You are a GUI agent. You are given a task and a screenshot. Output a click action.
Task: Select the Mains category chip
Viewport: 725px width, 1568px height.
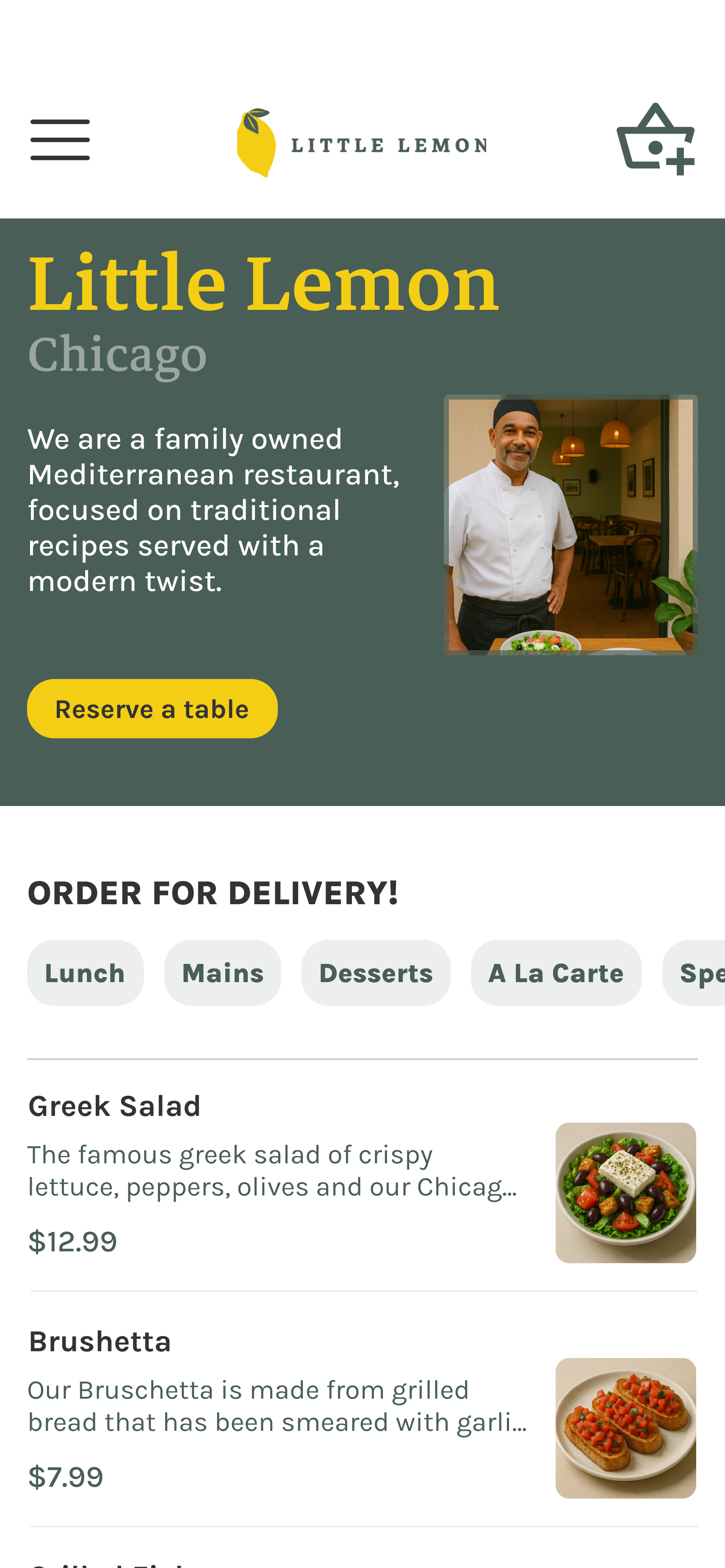point(223,973)
